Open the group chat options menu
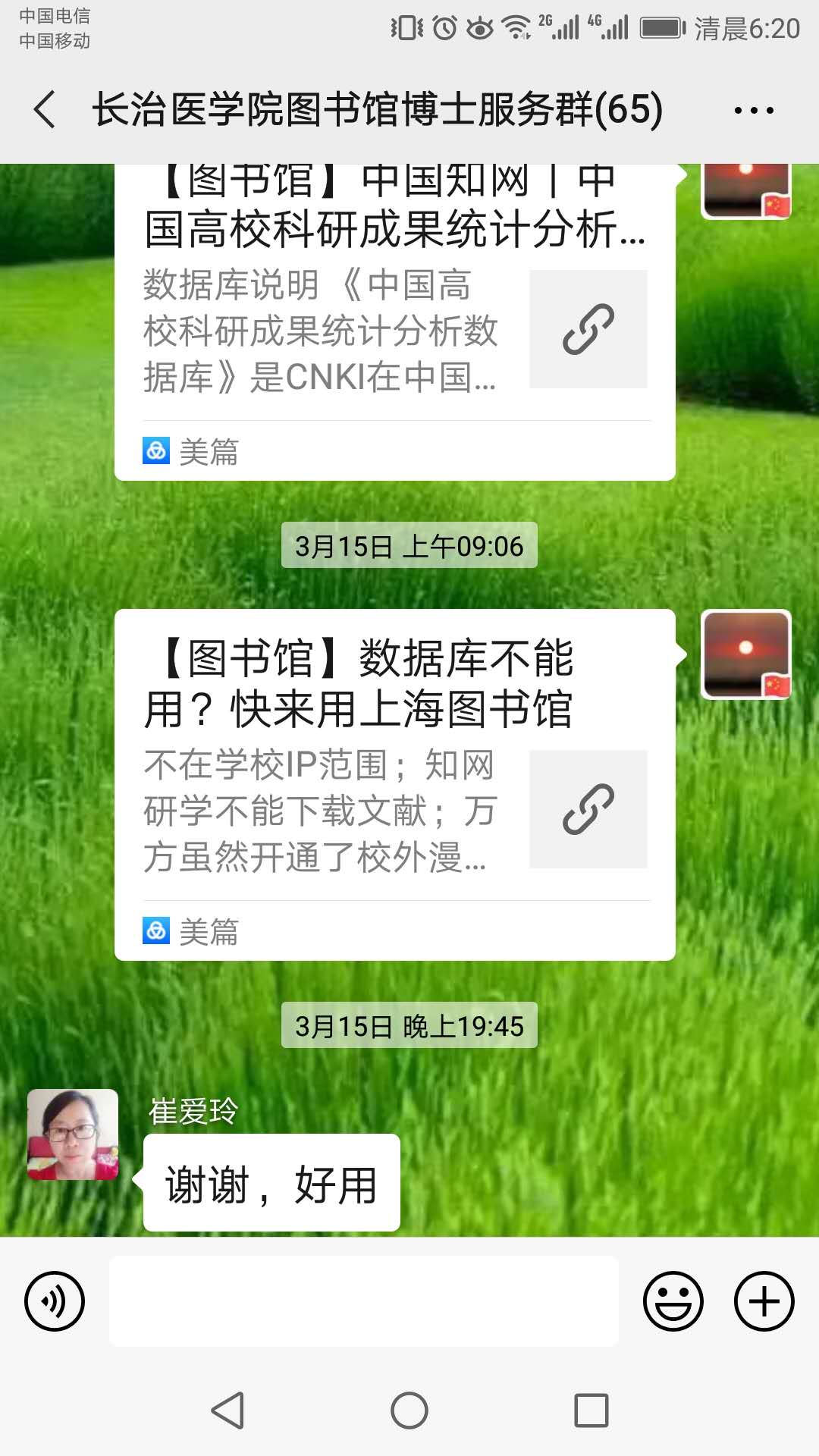The height and width of the screenshot is (1456, 819). (754, 111)
